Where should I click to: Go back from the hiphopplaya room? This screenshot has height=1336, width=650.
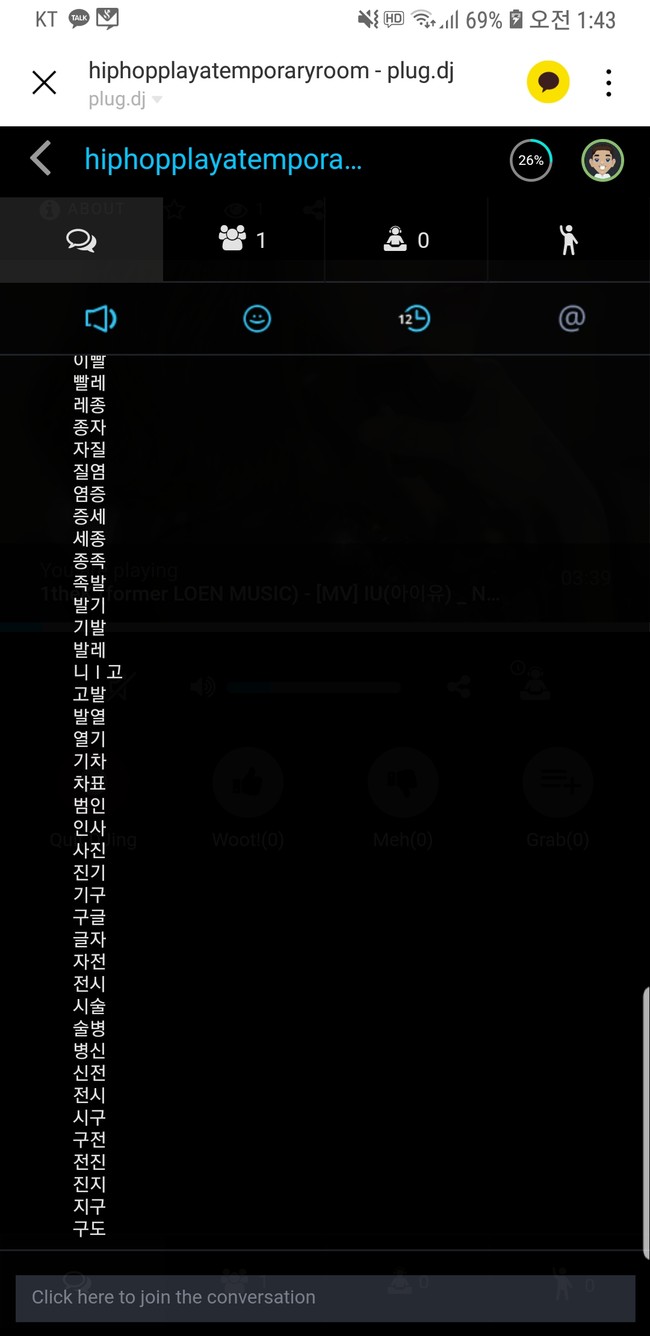point(40,159)
